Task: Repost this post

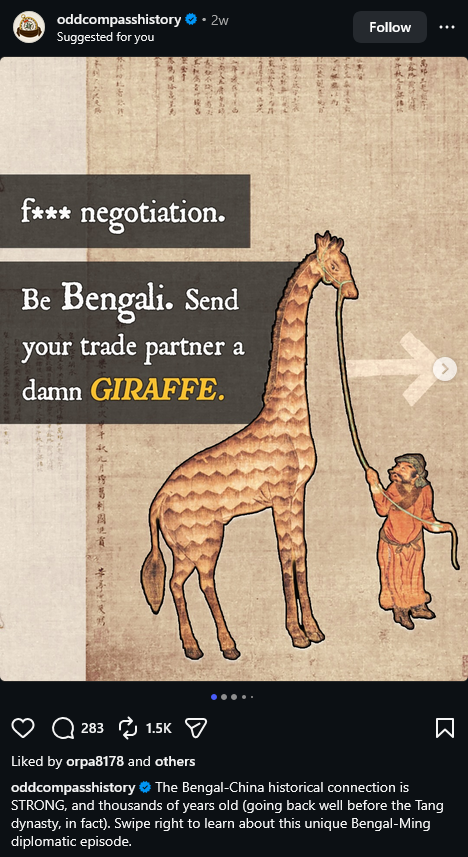Action: (x=127, y=727)
